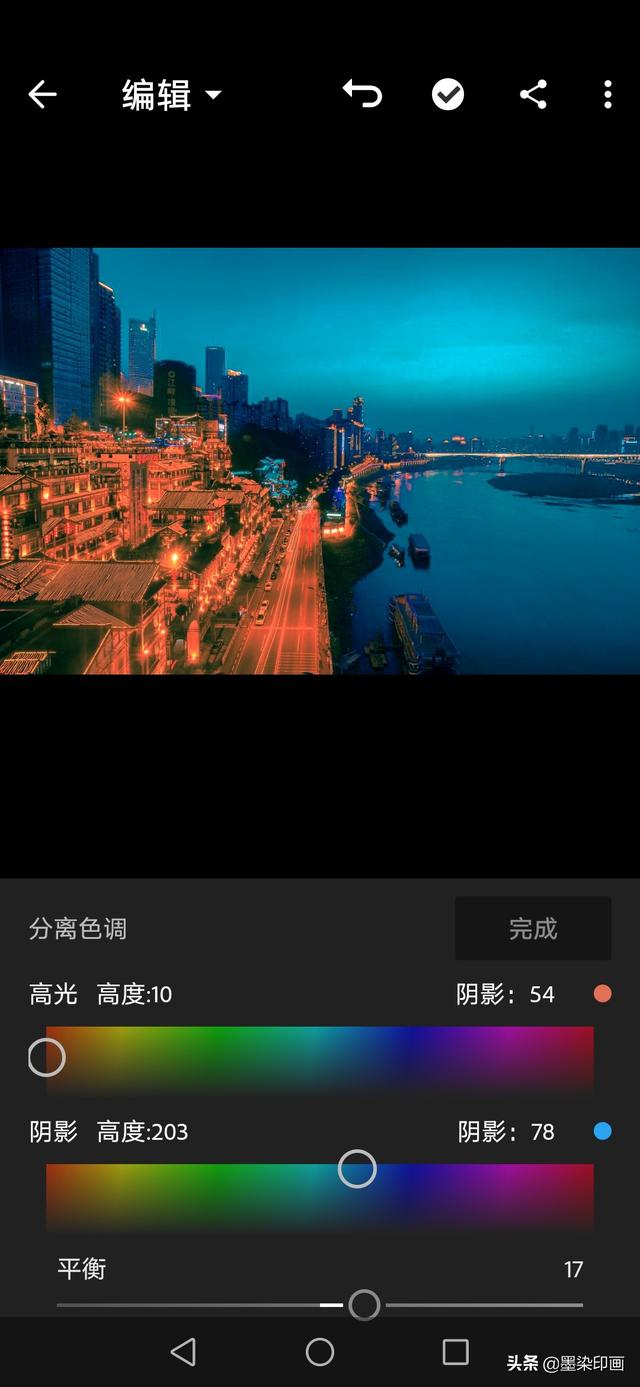Share the edited photo
The image size is (640, 1387).
[533, 95]
